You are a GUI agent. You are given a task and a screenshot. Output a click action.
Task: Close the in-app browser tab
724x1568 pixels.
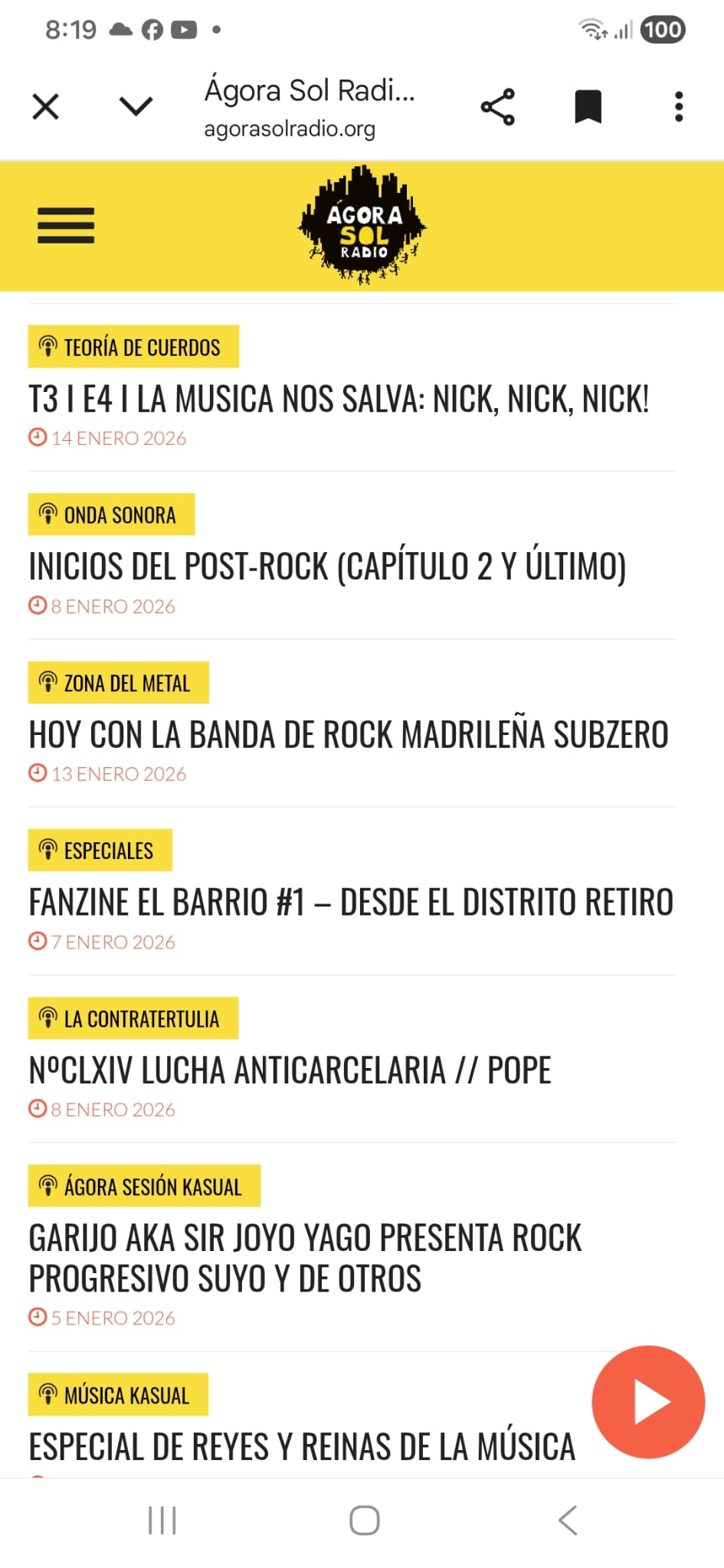click(46, 106)
